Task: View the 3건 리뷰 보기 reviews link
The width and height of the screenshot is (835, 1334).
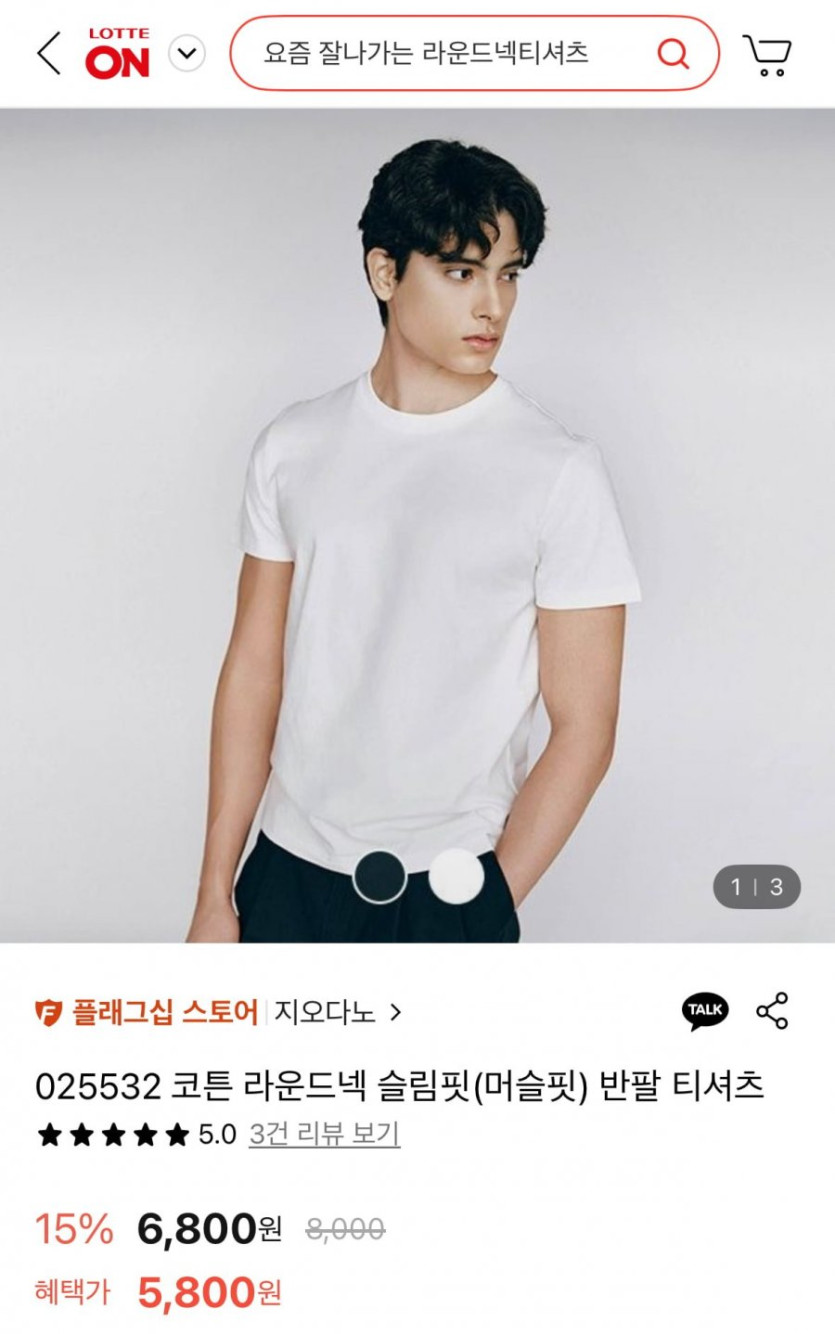Action: pos(324,1134)
